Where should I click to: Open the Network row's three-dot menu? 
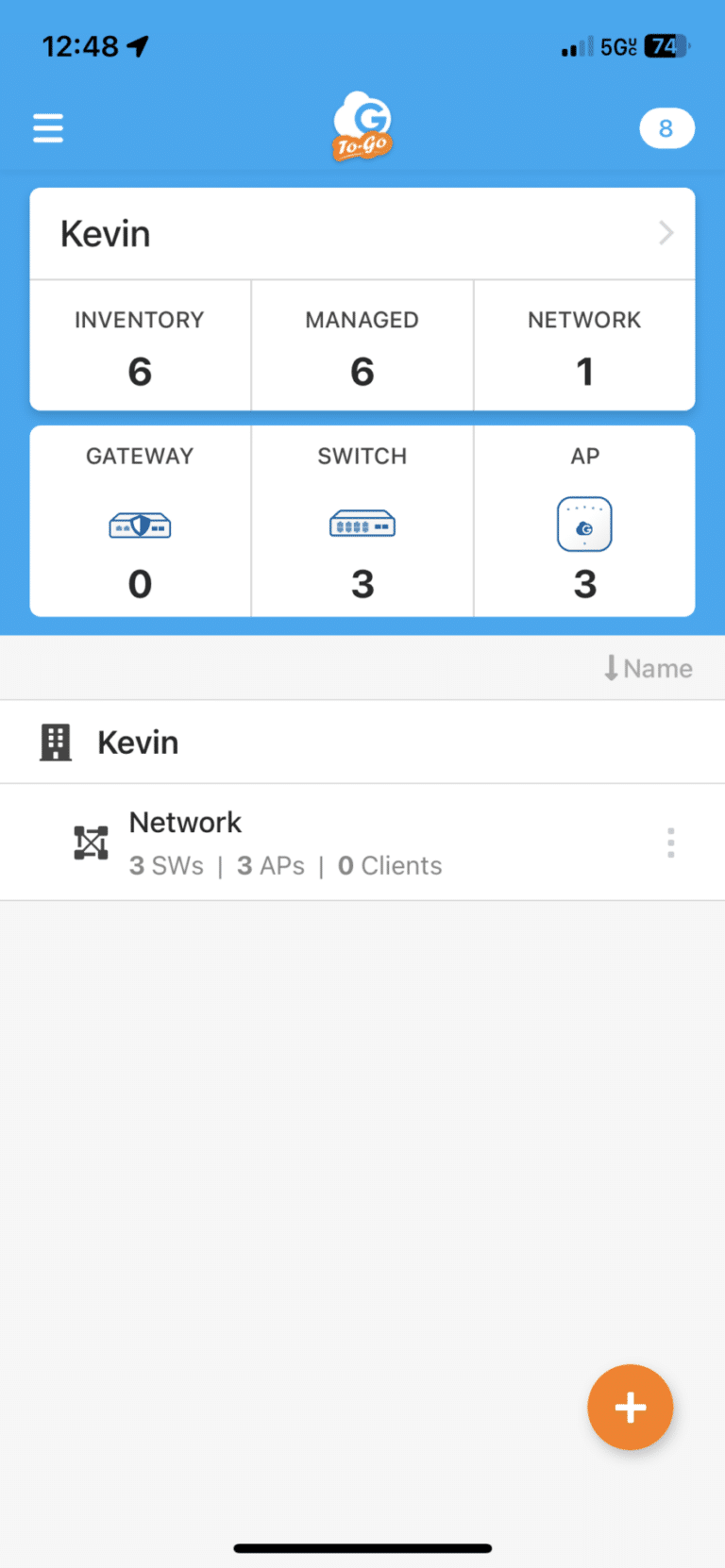[x=670, y=842]
